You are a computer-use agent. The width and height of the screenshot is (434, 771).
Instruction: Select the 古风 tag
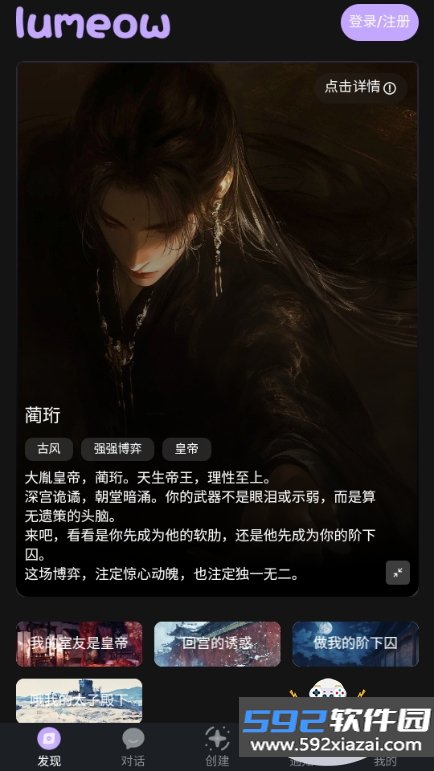[49, 449]
